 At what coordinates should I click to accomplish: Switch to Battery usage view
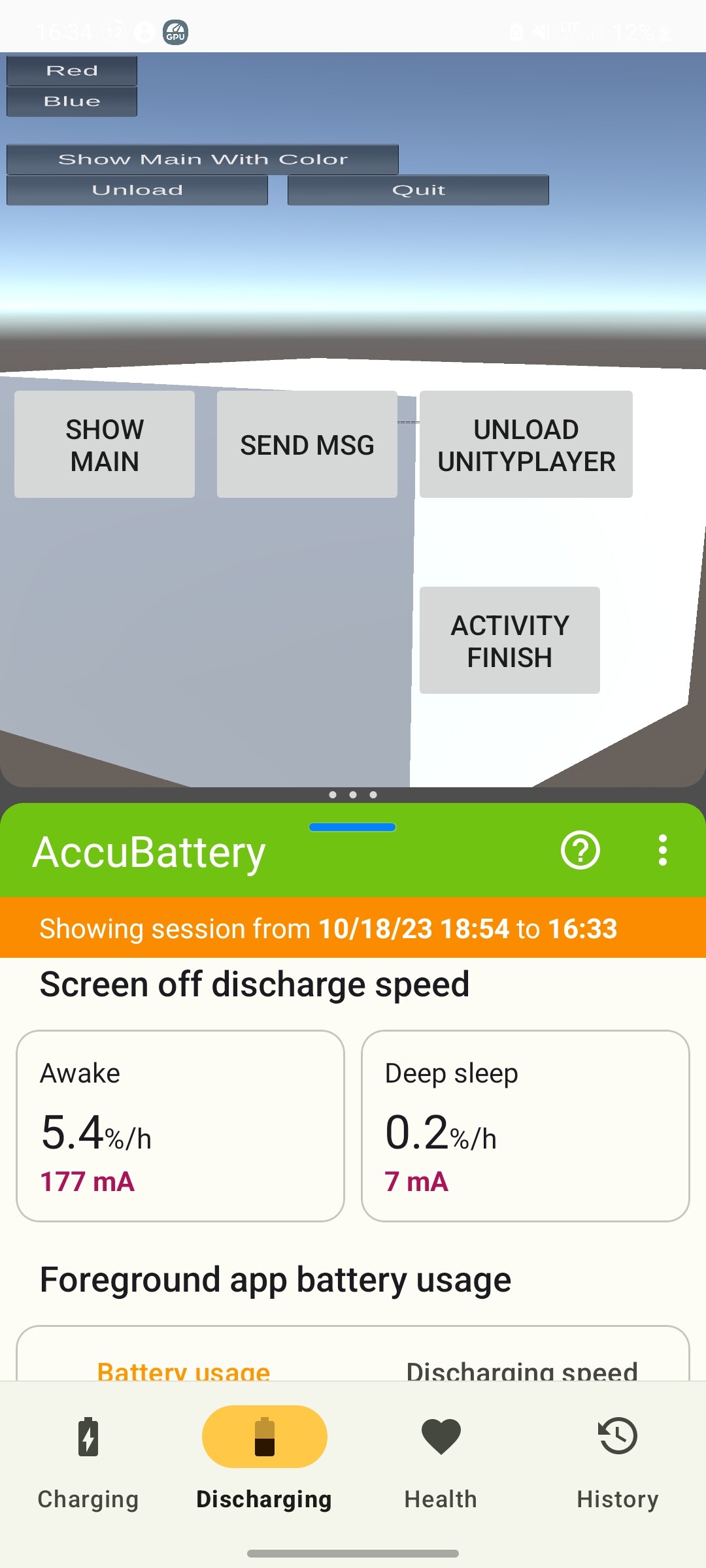point(184,1369)
